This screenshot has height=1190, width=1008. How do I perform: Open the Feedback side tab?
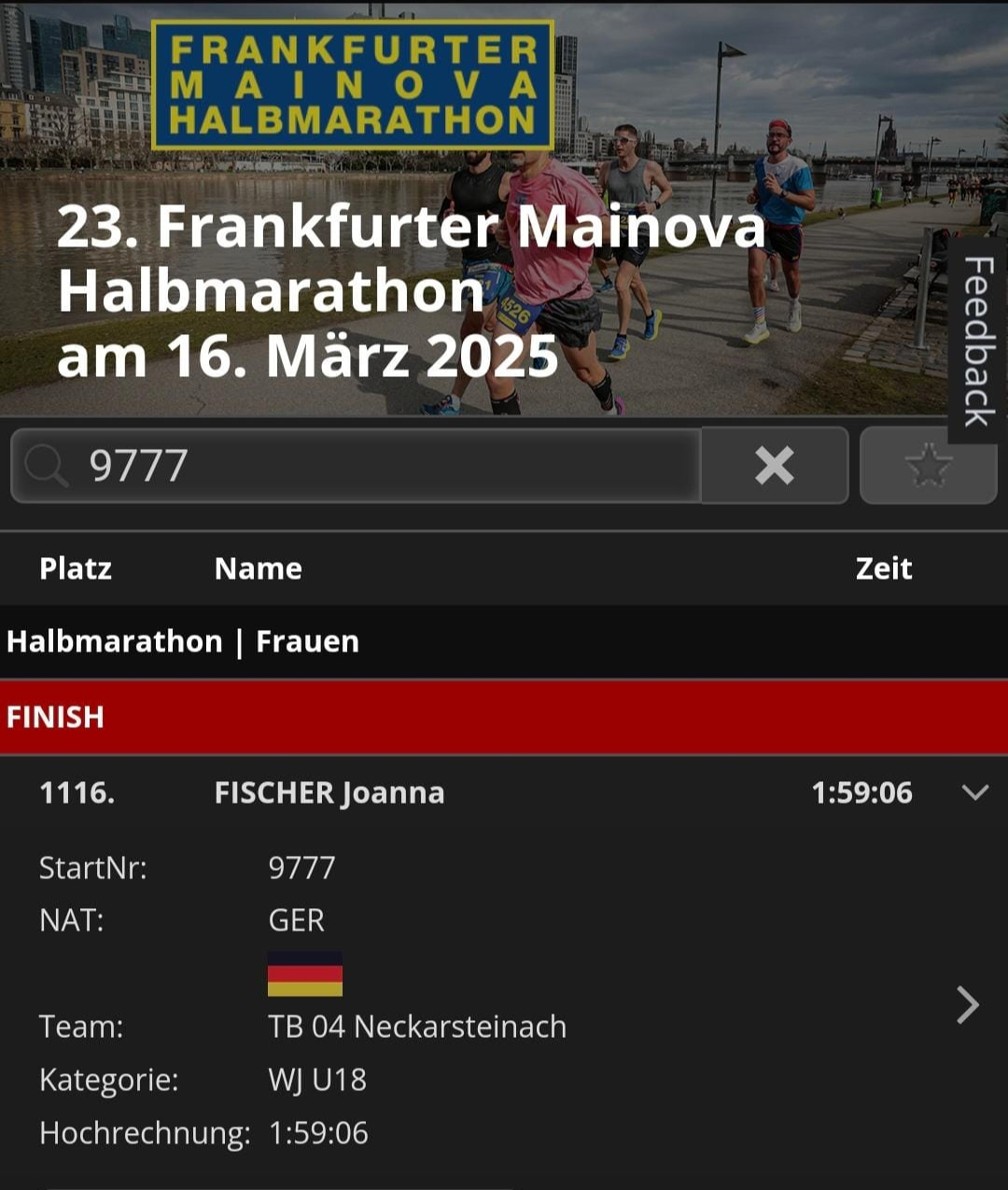978,341
